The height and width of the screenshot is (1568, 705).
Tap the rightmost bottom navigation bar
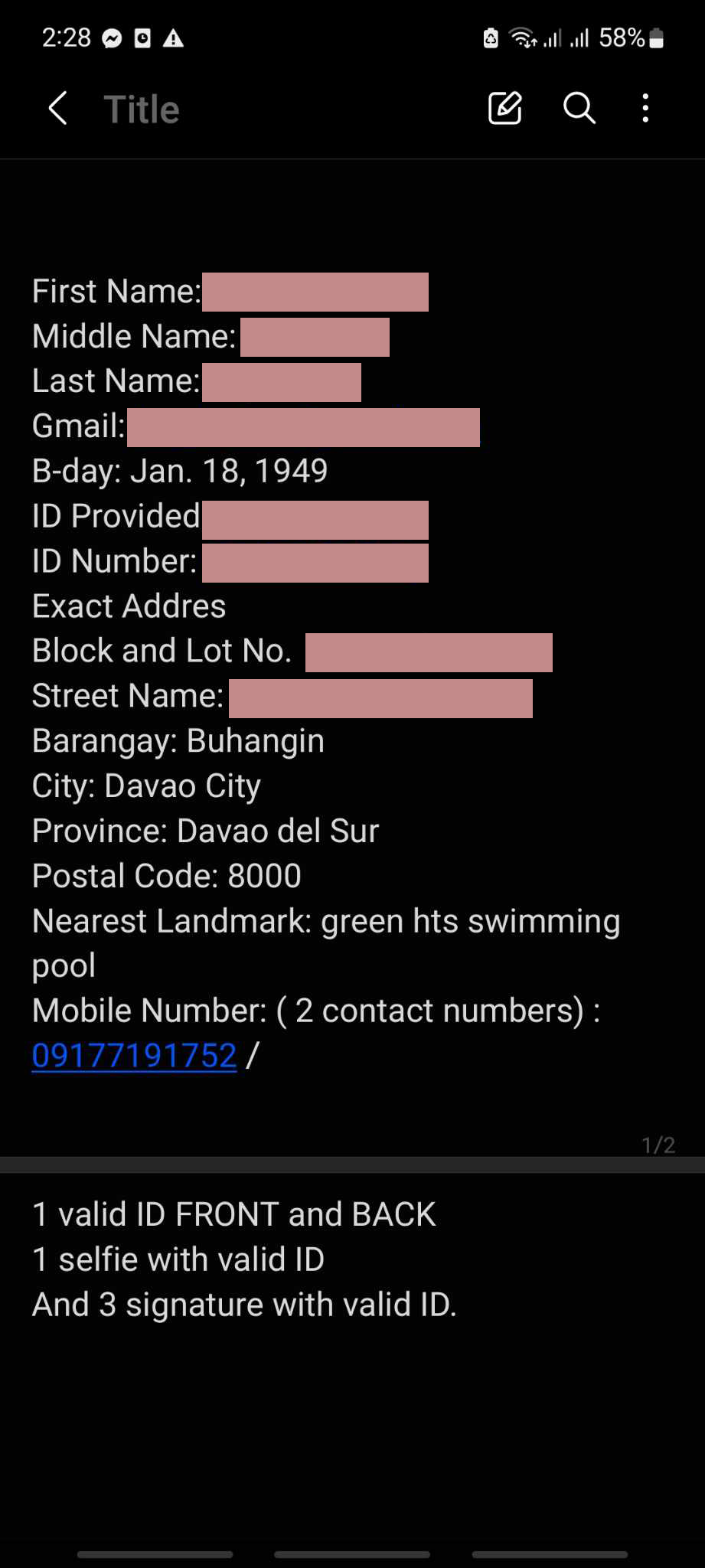pyautogui.click(x=550, y=1553)
